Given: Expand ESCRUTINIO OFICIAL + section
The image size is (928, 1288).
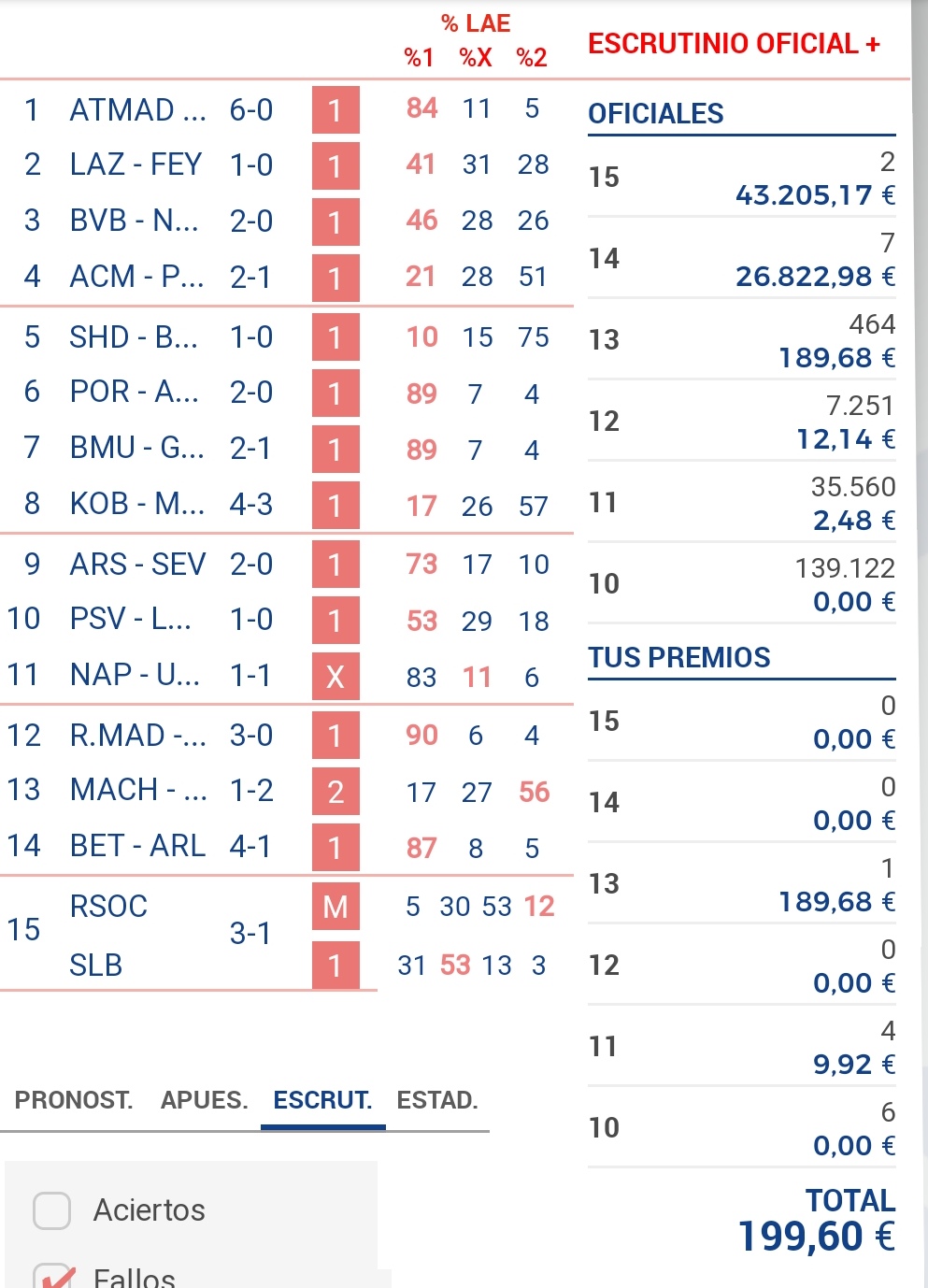Looking at the screenshot, I should click(734, 44).
